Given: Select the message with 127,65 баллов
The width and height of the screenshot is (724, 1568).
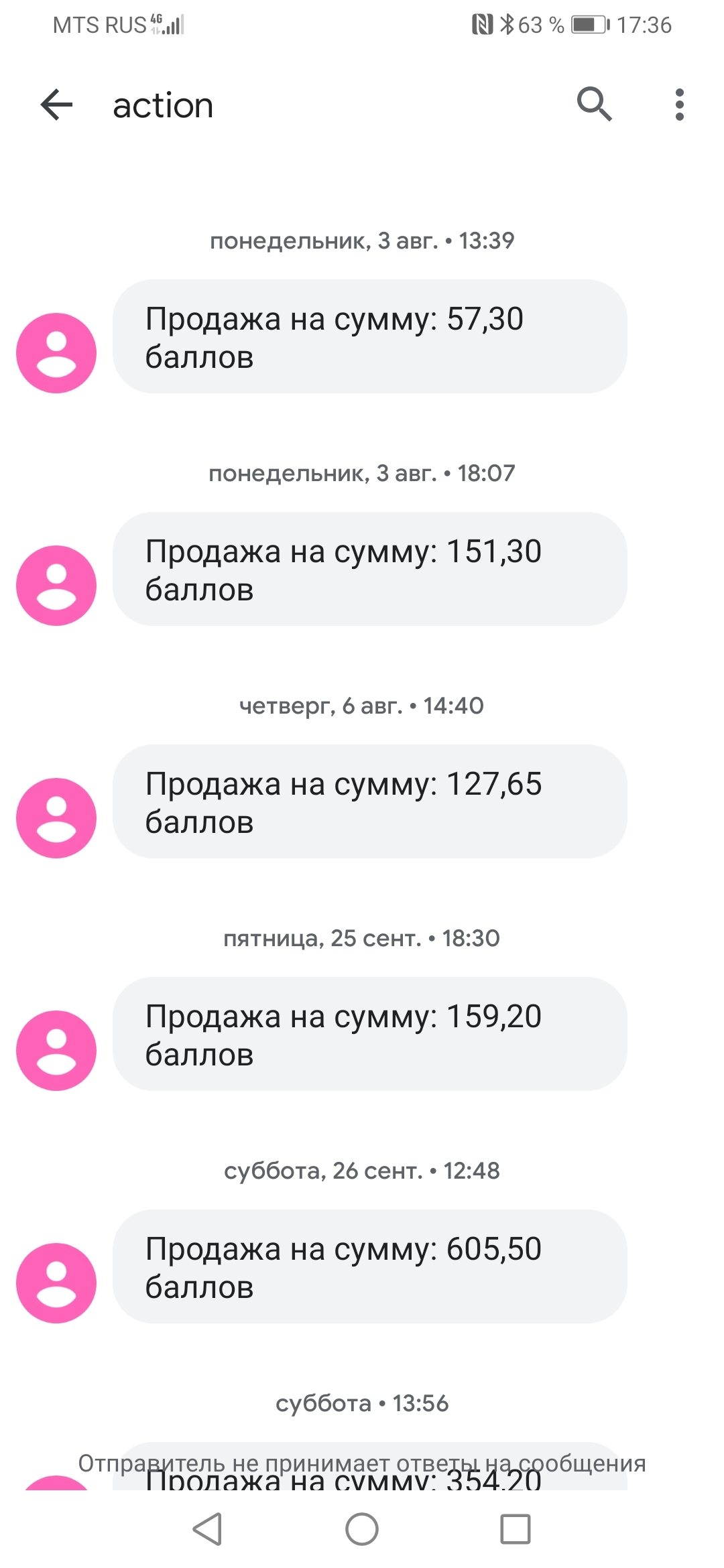Looking at the screenshot, I should click(369, 801).
